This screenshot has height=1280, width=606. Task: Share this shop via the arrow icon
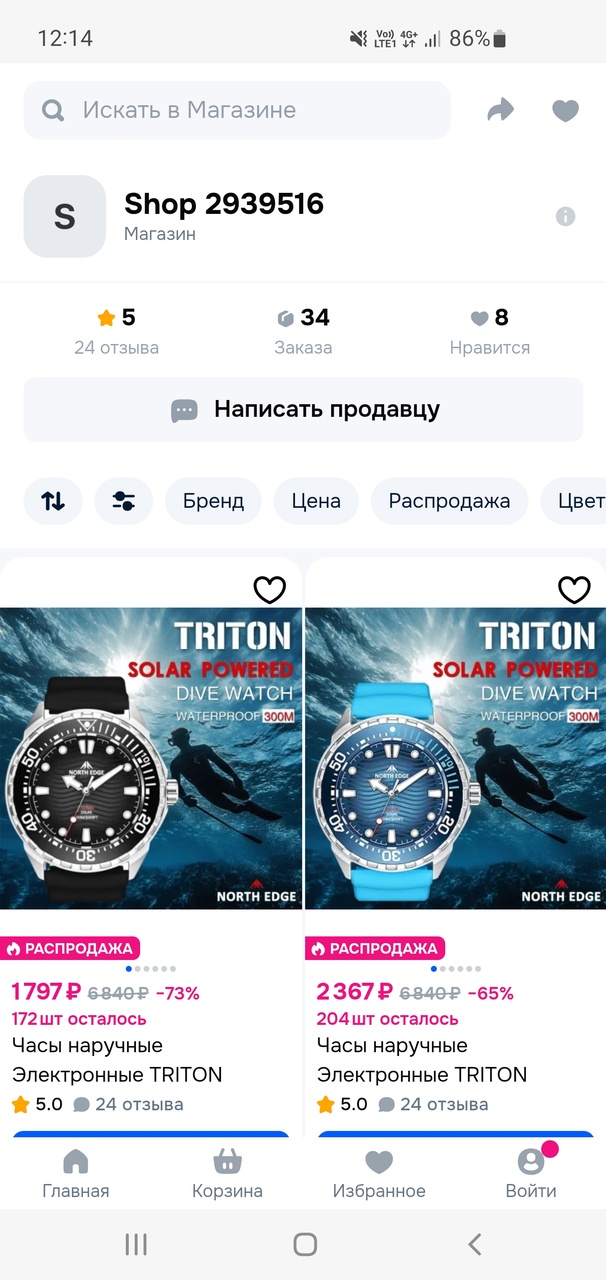point(500,110)
